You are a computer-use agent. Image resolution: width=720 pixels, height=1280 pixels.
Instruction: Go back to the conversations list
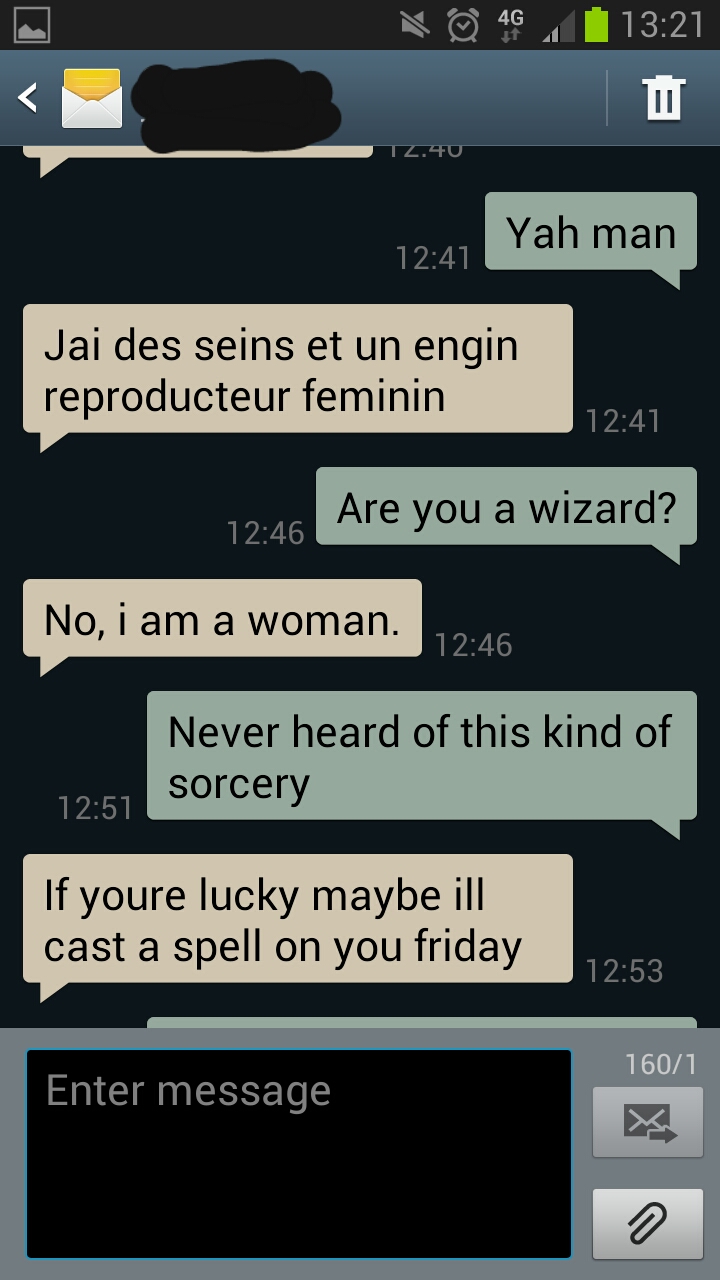[x=30, y=98]
